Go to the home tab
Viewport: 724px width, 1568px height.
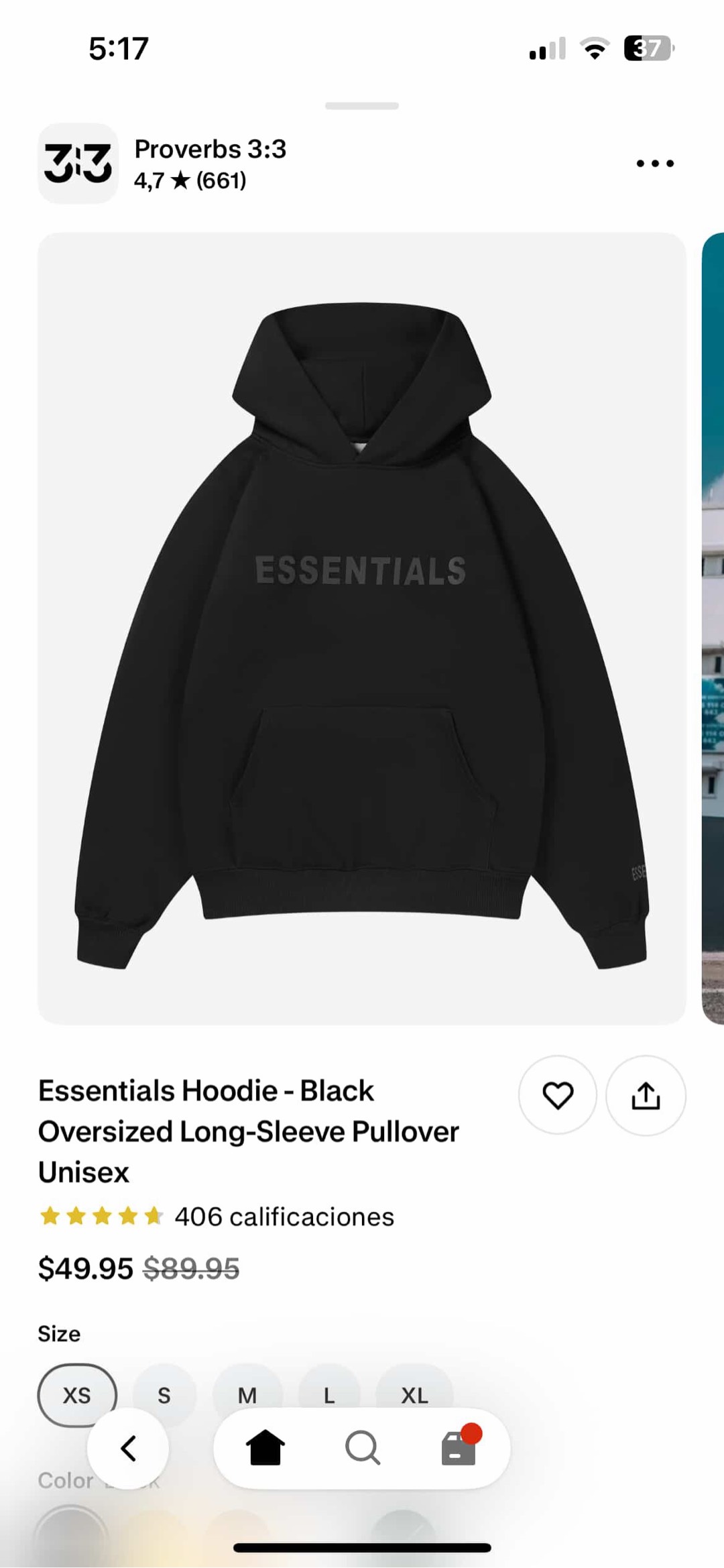pyautogui.click(x=265, y=1448)
